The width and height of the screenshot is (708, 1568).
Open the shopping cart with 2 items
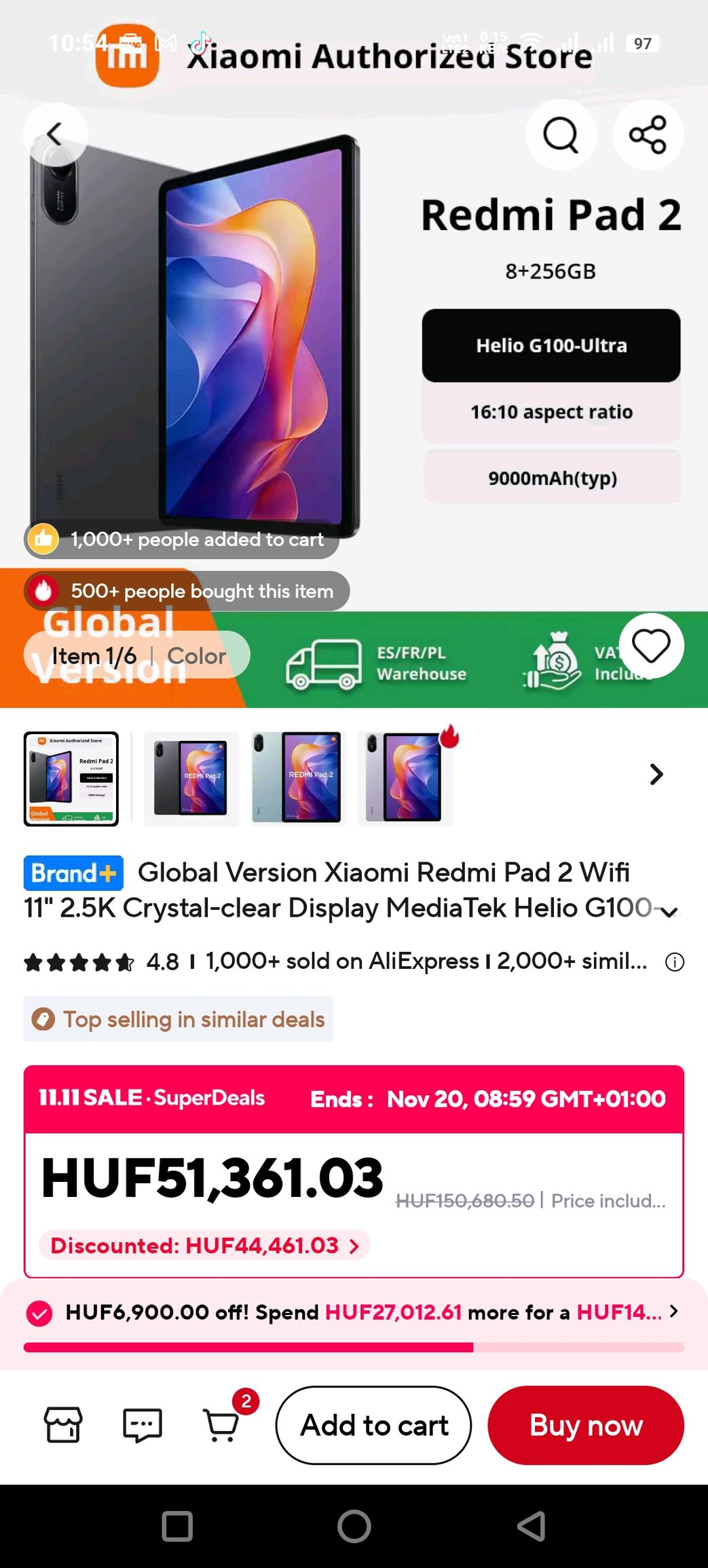(x=221, y=1424)
